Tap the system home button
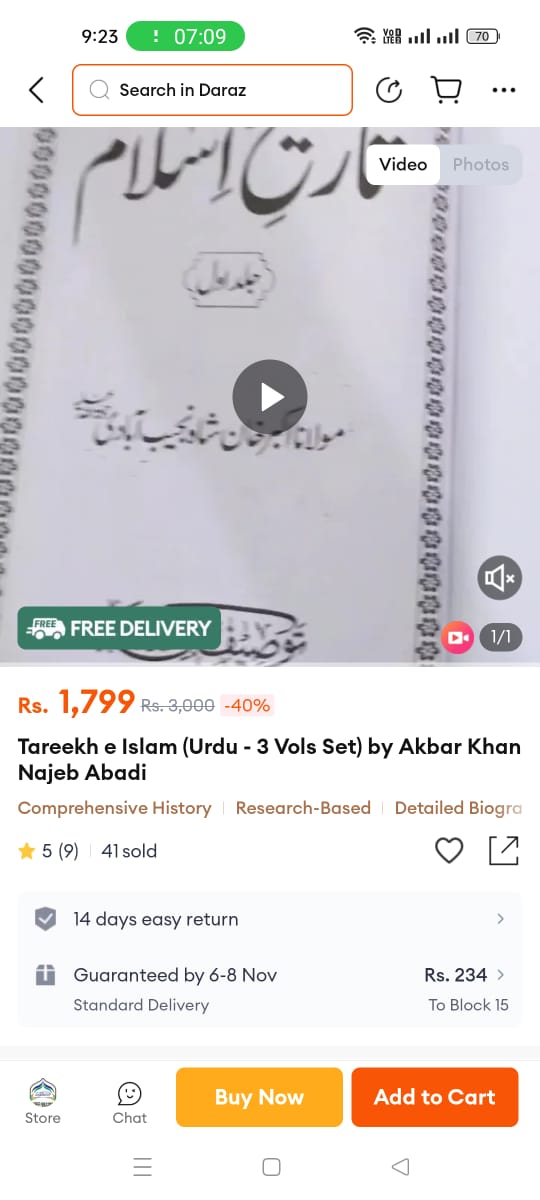 (x=271, y=1167)
